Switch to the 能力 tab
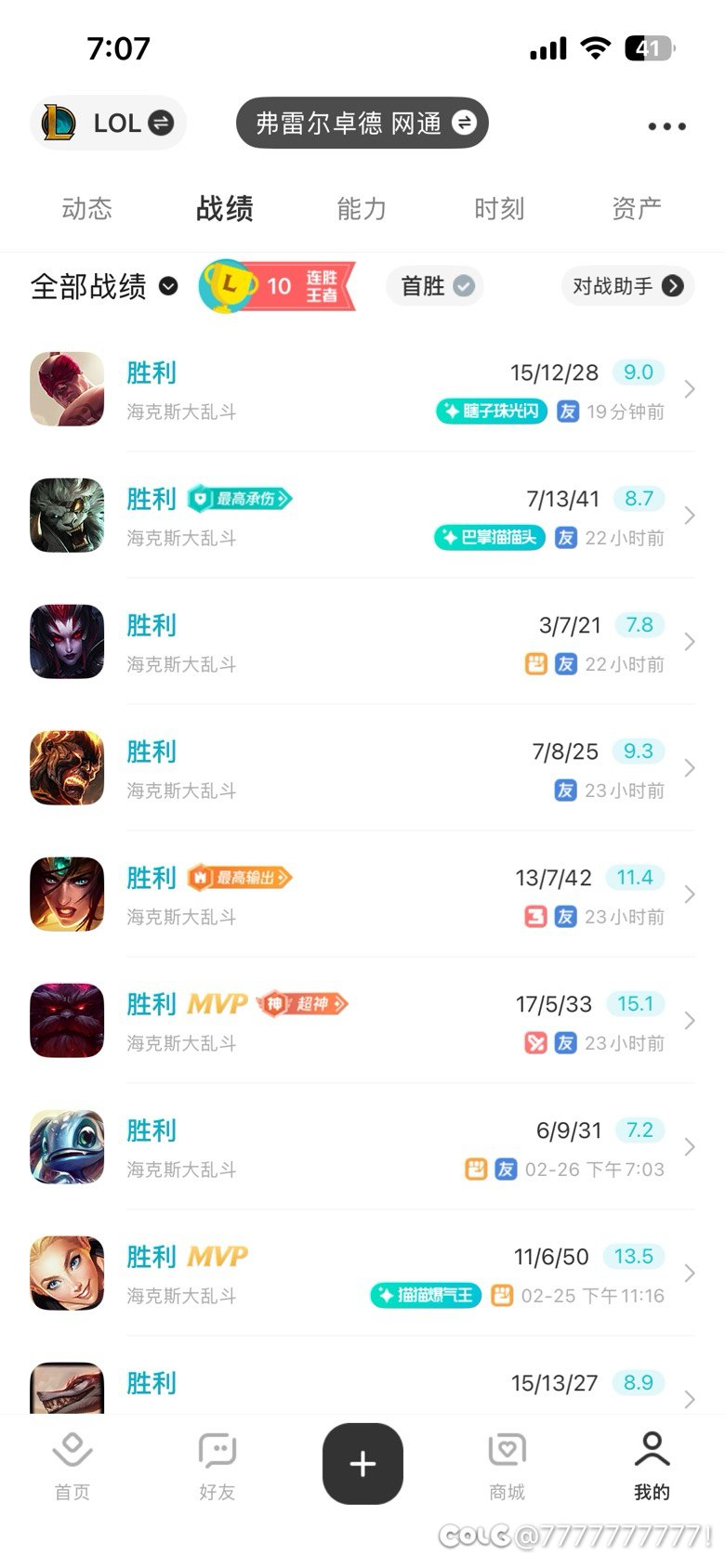The height and width of the screenshot is (1568, 725). pos(362,209)
